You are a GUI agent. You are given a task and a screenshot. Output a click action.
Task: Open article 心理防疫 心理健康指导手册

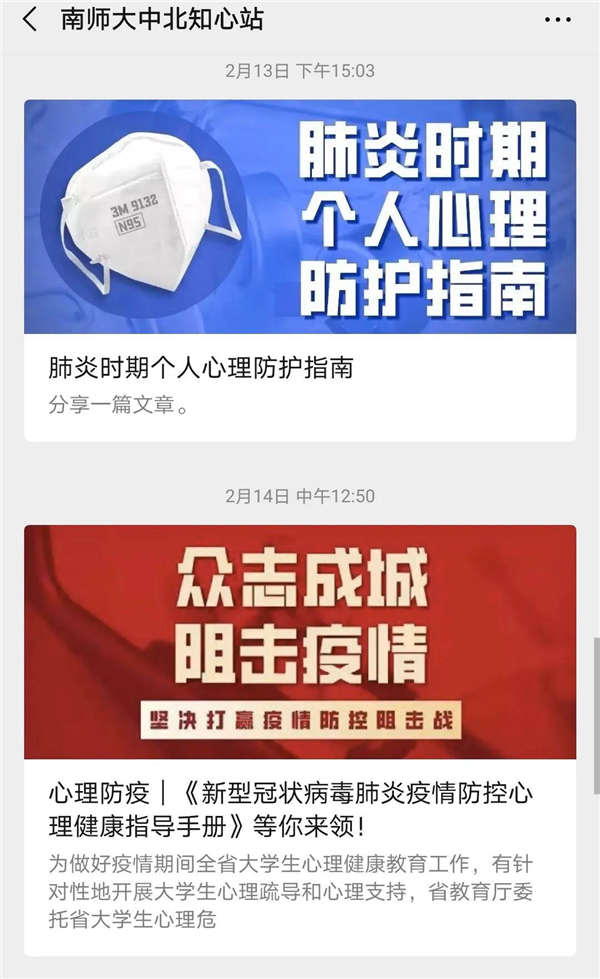click(x=300, y=810)
